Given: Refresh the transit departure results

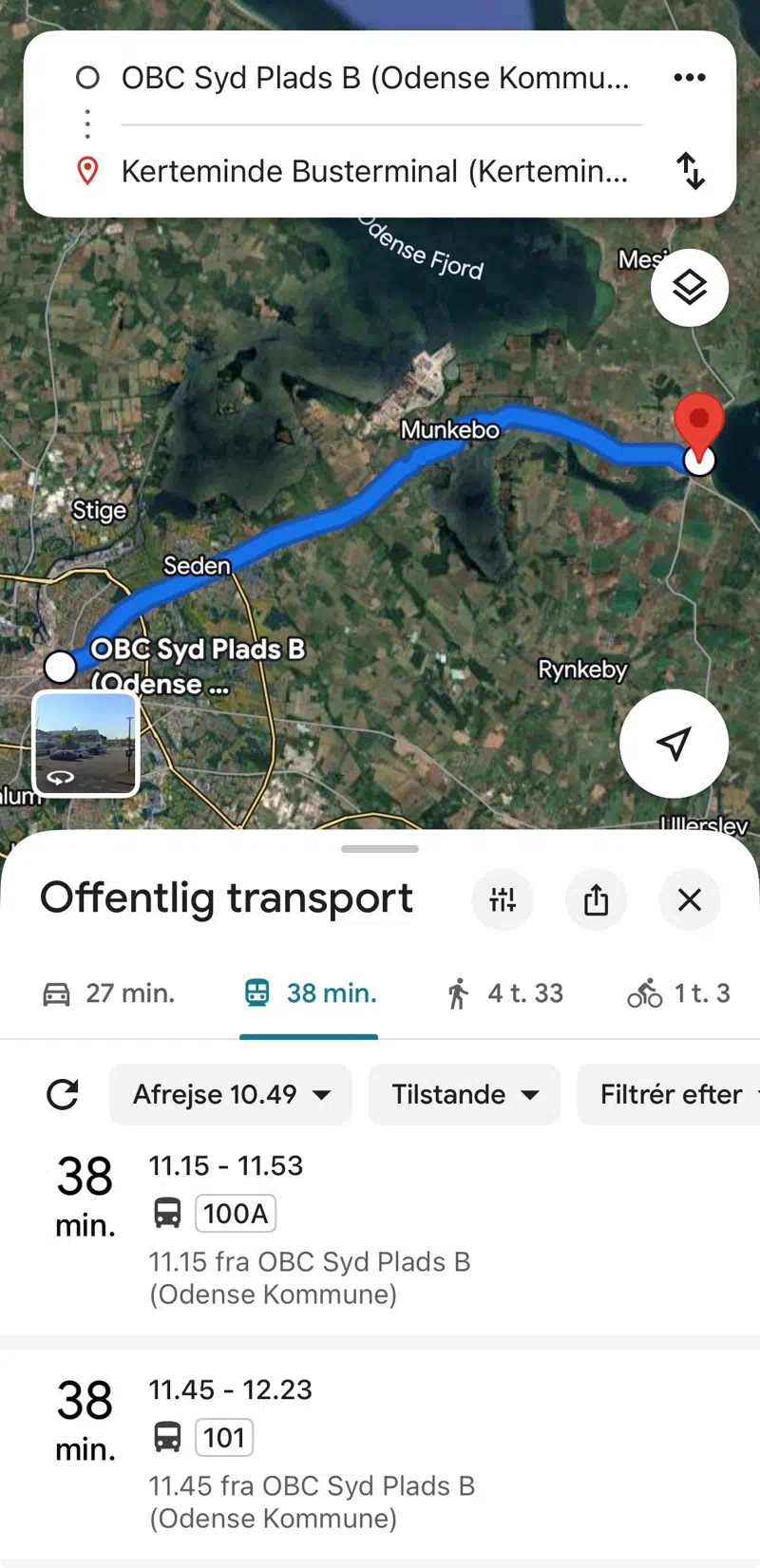Looking at the screenshot, I should coord(61,1094).
